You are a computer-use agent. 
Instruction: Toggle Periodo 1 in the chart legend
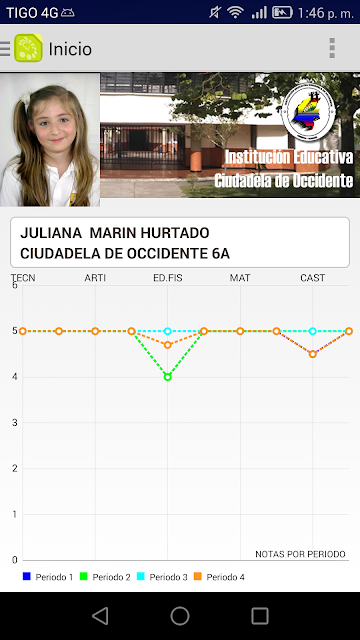coord(48,577)
